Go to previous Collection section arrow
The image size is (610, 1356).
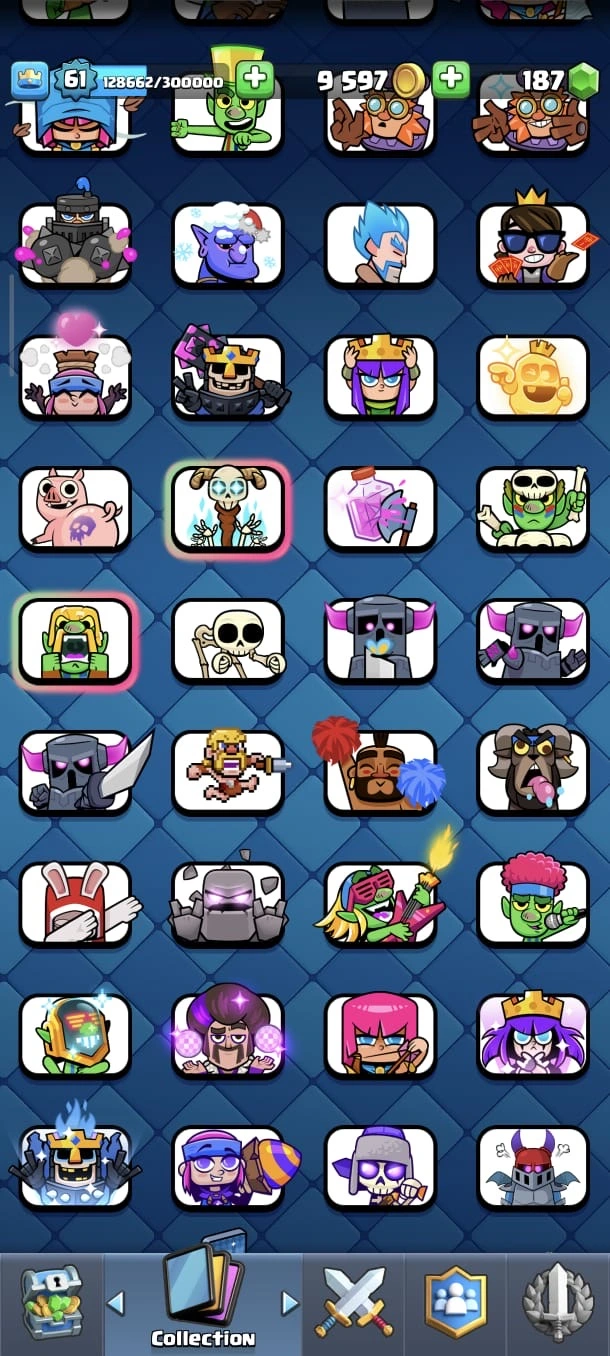click(x=116, y=1303)
